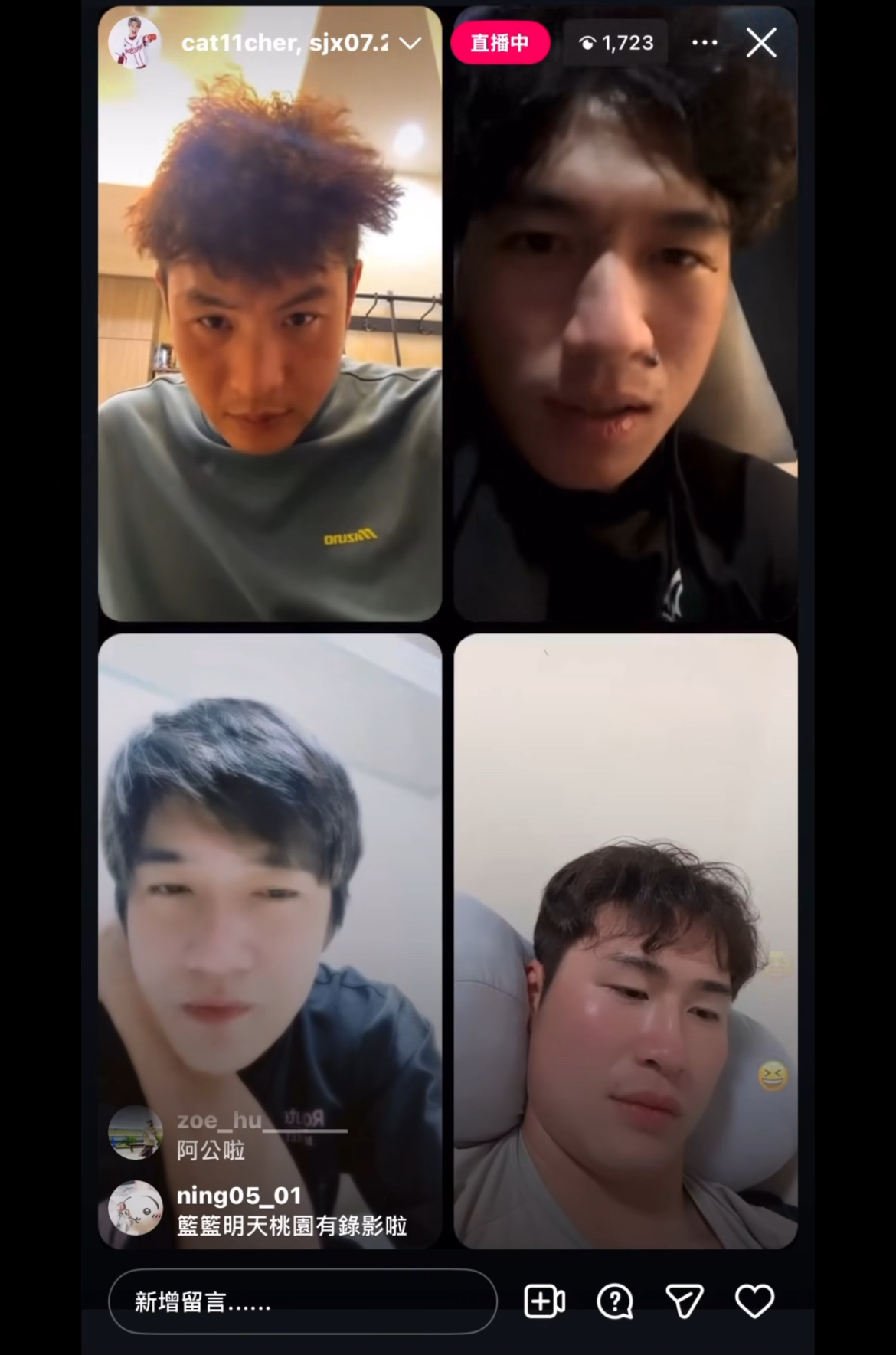Close the live stream
This screenshot has height=1355, width=896.
760,44
